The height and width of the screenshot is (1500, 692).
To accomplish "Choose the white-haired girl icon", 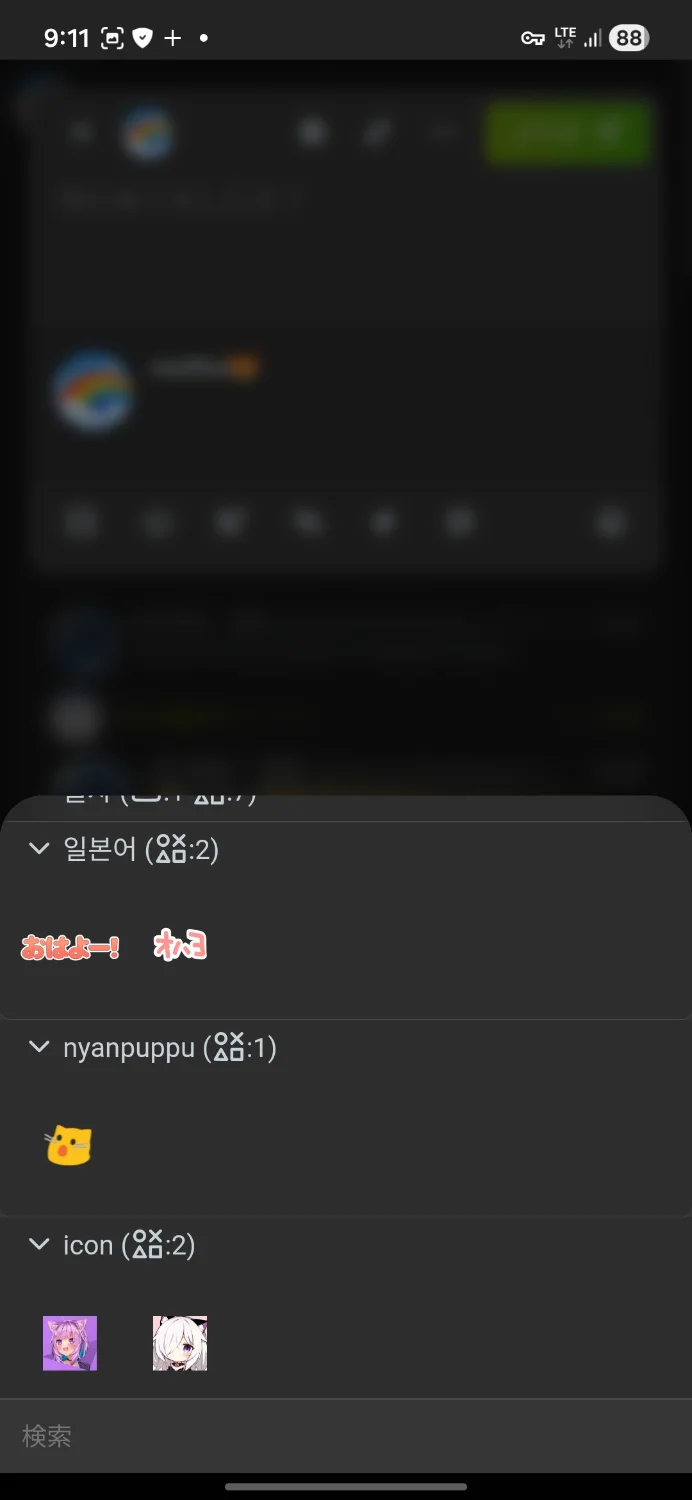I will [180, 1343].
